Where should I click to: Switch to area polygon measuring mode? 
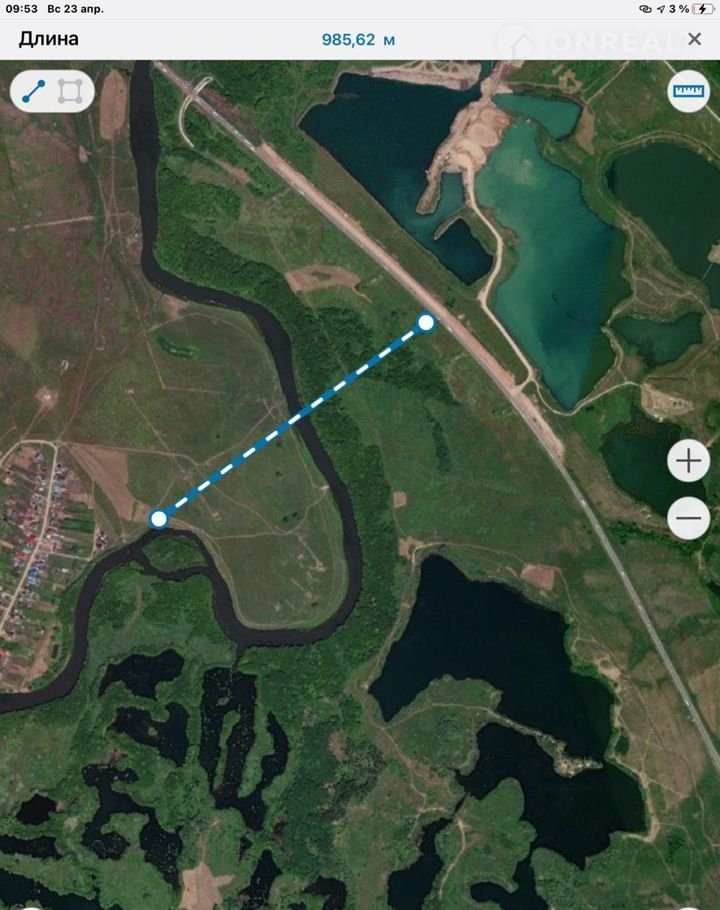click(x=70, y=91)
